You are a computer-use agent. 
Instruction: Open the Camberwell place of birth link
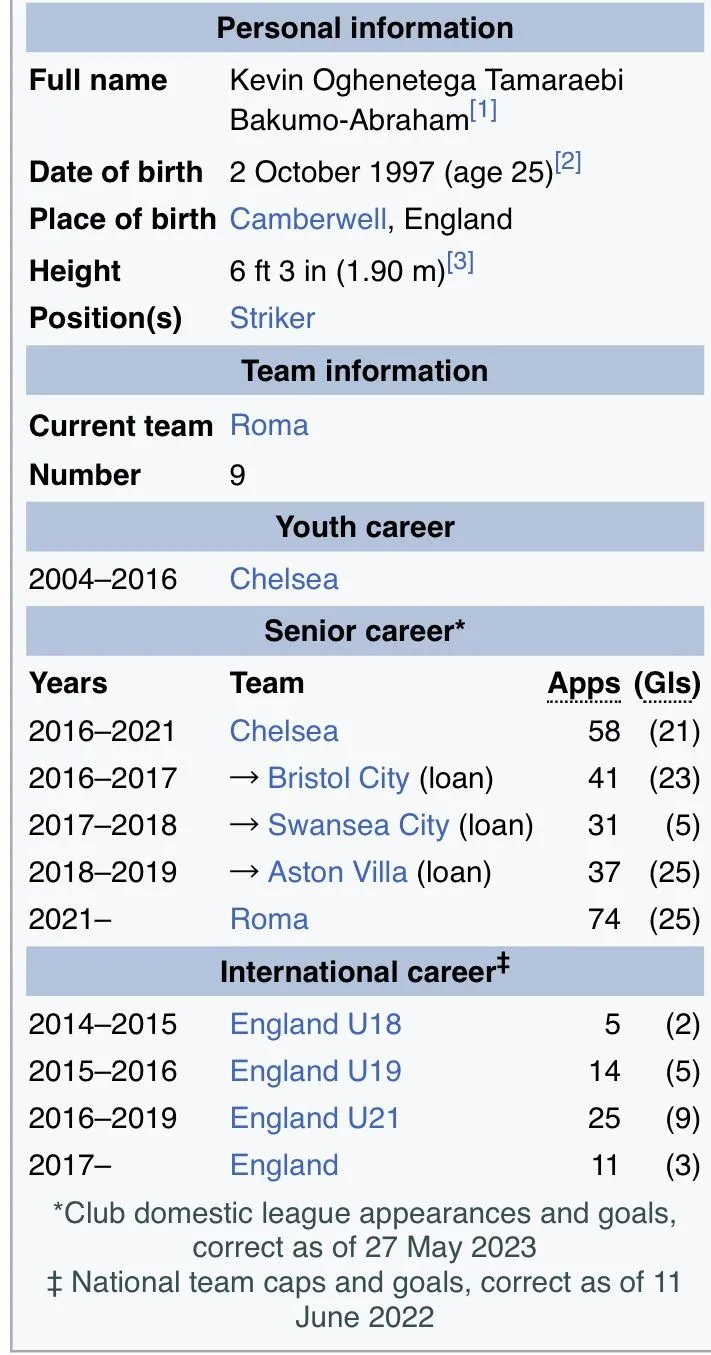pos(308,219)
